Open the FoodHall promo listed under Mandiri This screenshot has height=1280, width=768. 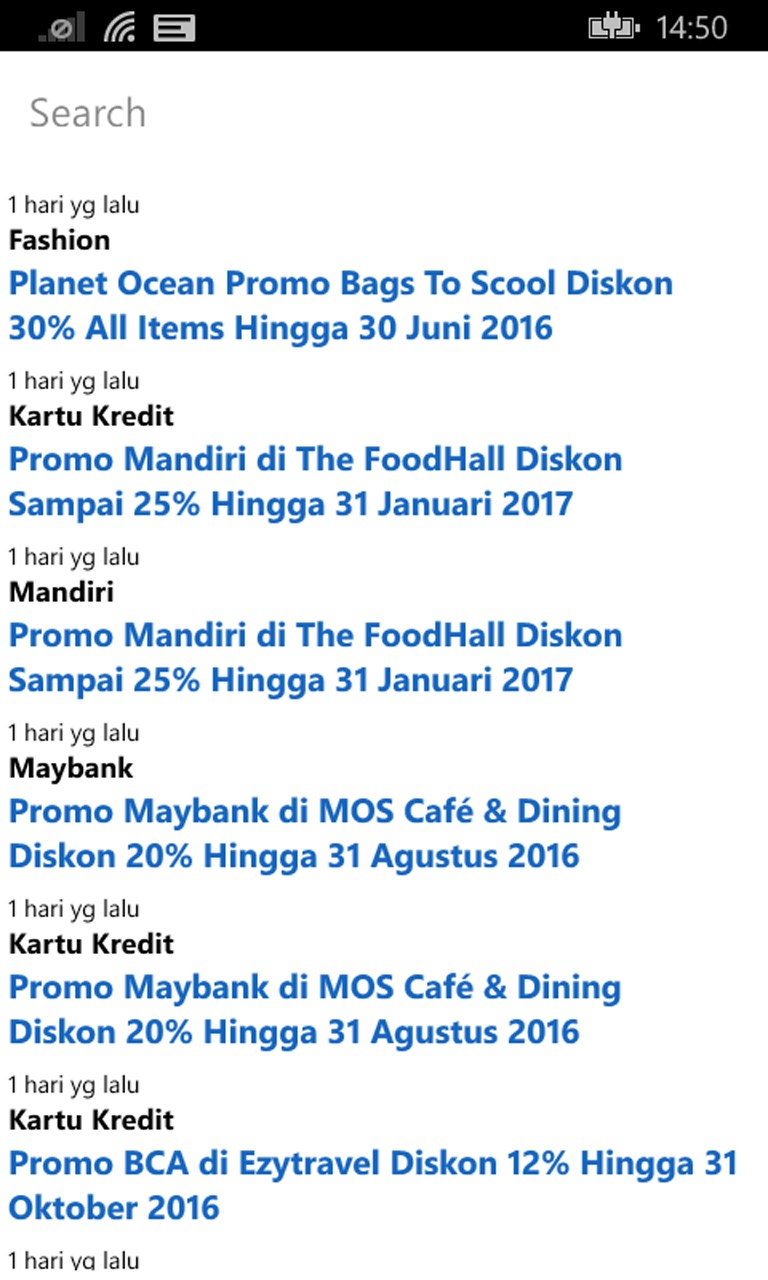315,657
